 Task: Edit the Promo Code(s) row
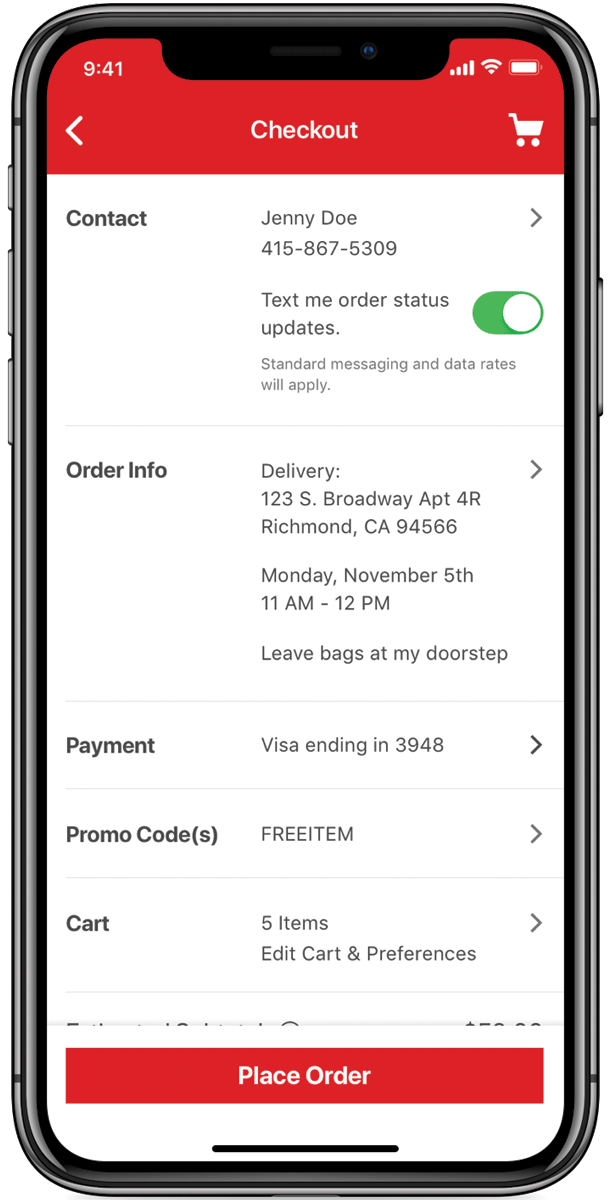coord(305,834)
